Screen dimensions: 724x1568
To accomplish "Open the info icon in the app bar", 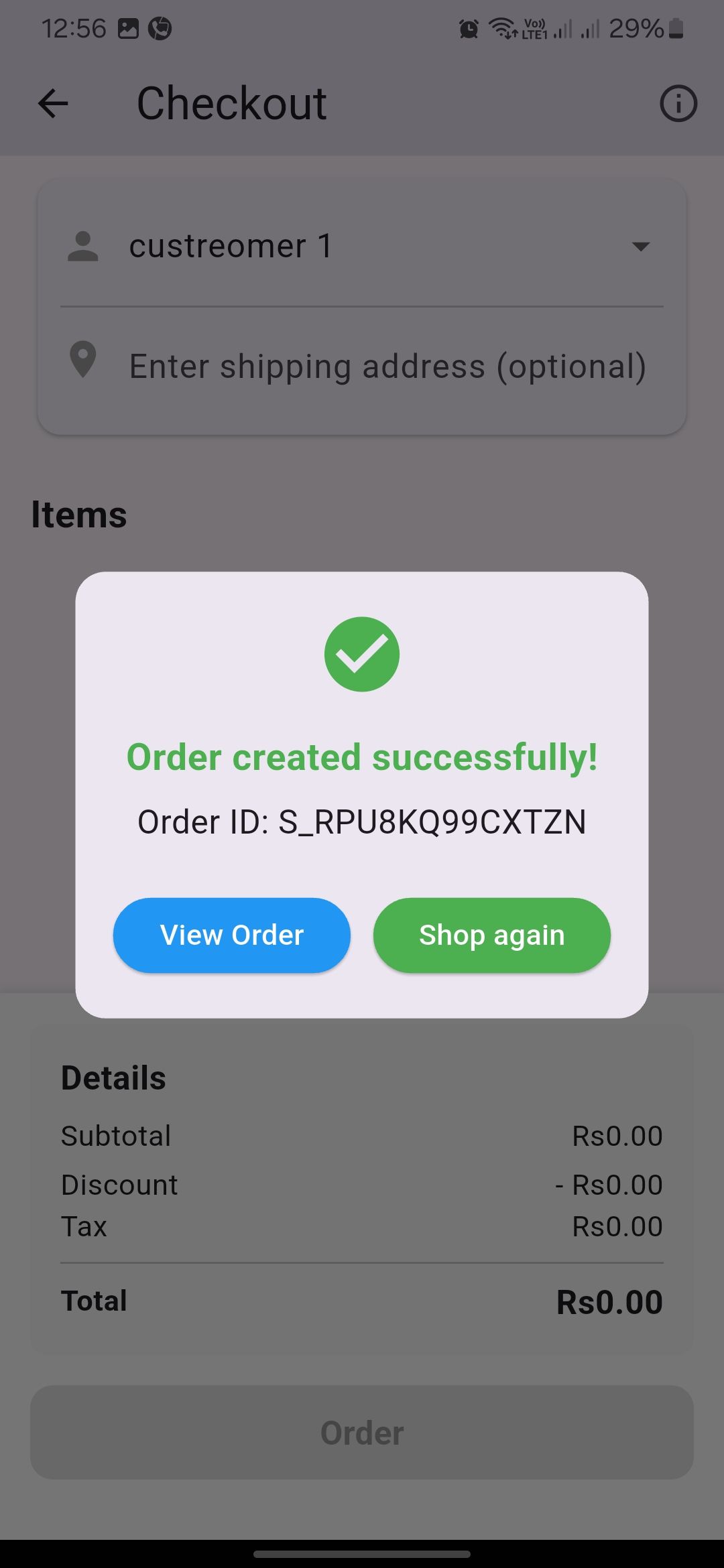I will [678, 104].
